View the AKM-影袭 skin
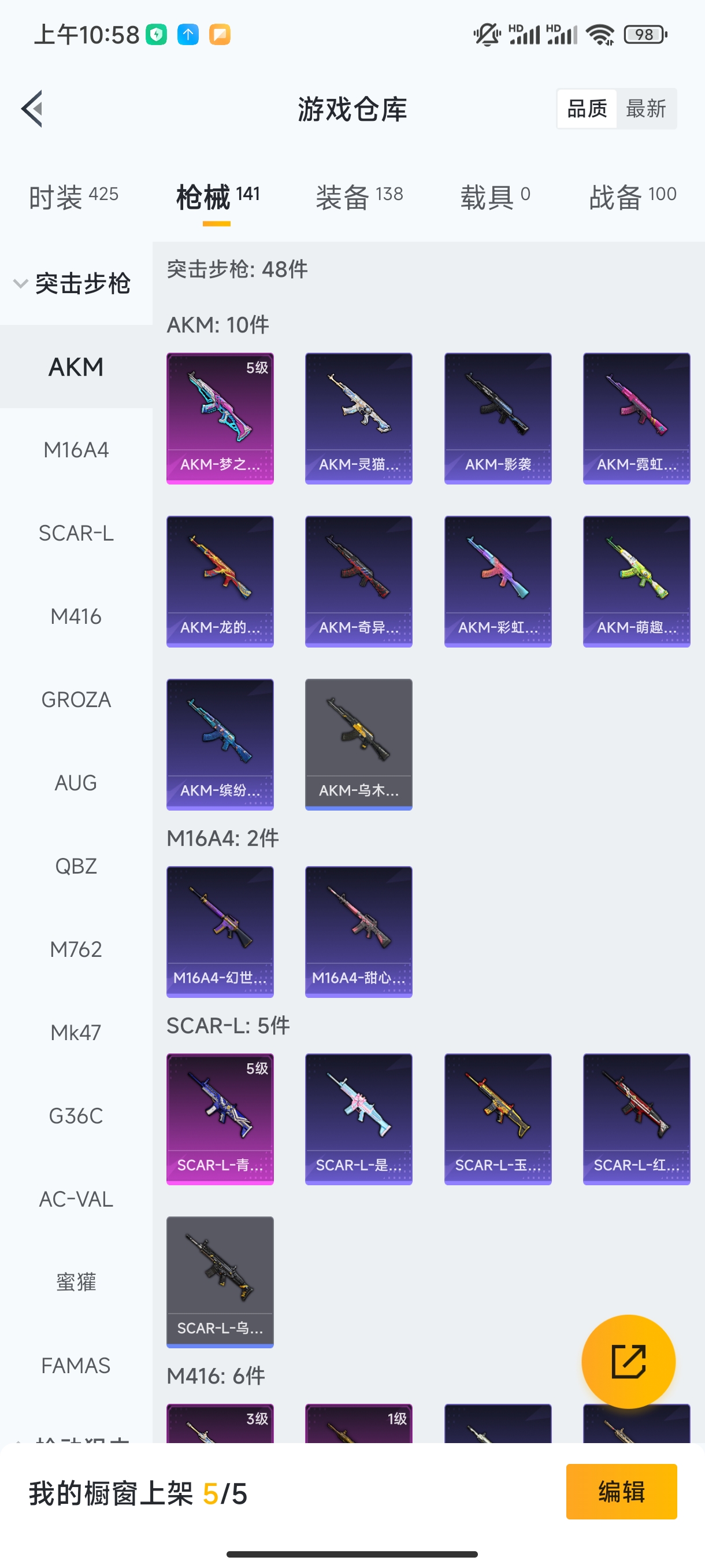Image resolution: width=705 pixels, height=1568 pixels. 498,419
